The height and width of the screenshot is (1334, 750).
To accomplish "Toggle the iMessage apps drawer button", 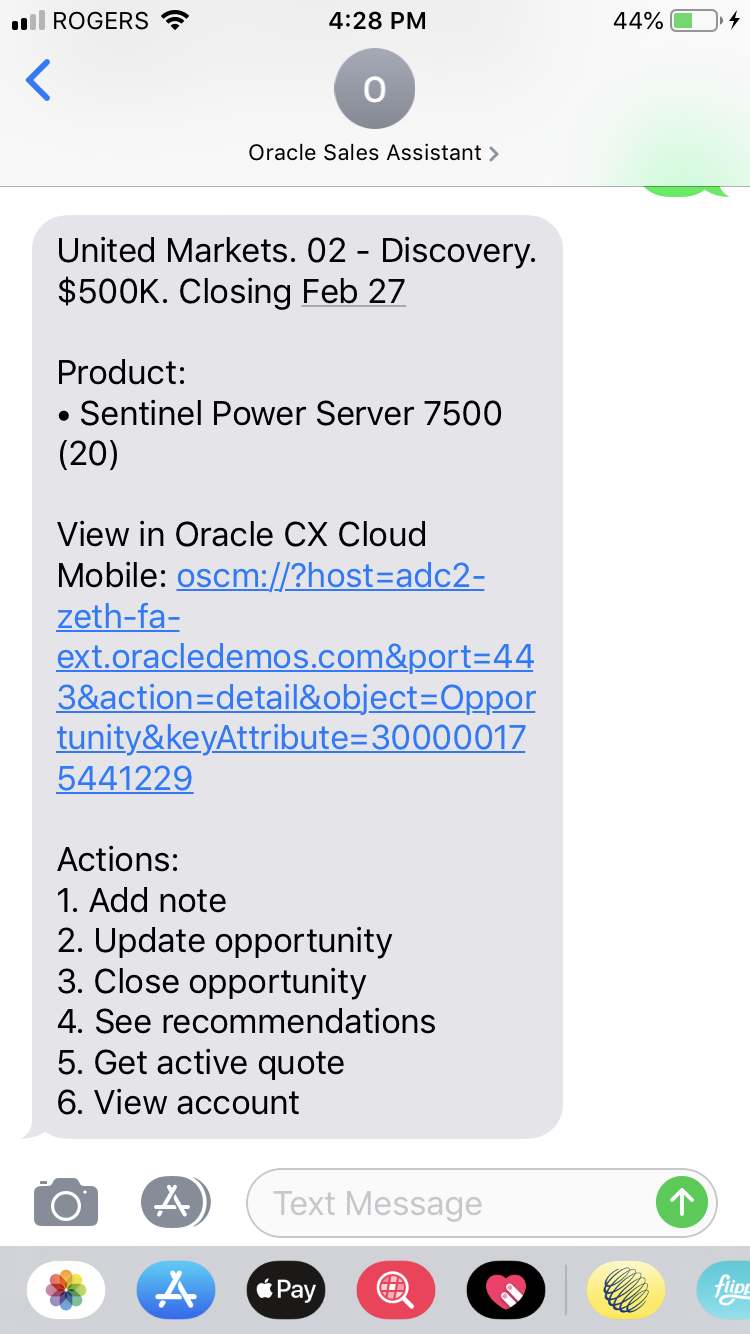I will [175, 1202].
